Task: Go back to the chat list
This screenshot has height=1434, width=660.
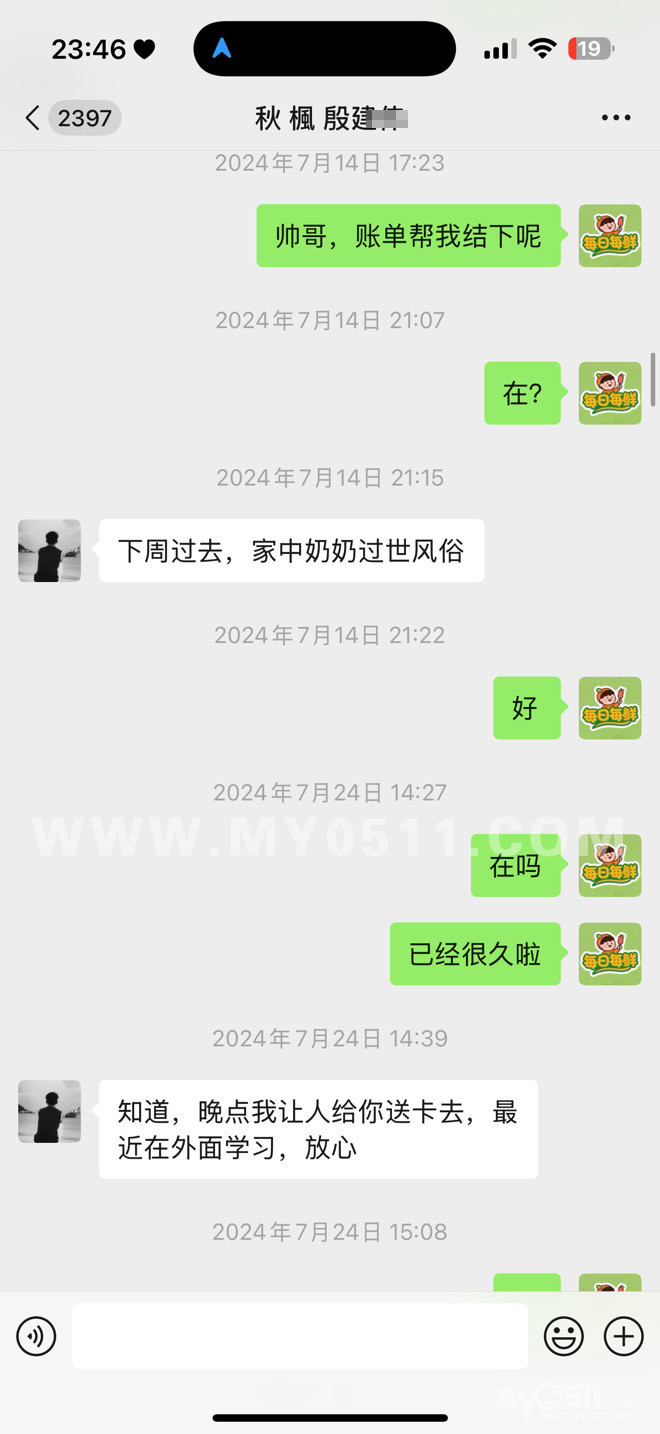Action: coord(34,118)
